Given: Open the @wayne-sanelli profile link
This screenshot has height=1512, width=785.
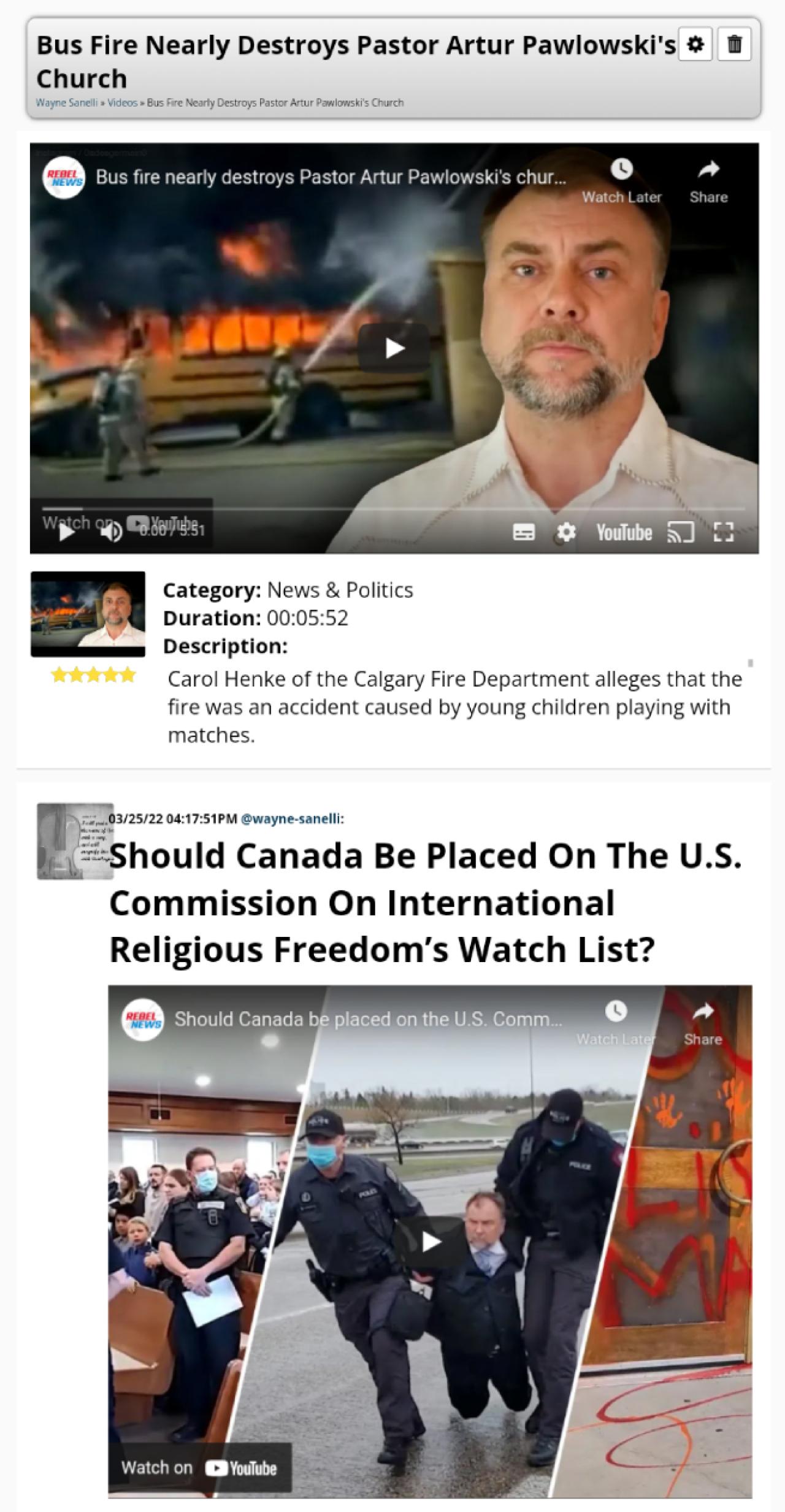Looking at the screenshot, I should 293,819.
